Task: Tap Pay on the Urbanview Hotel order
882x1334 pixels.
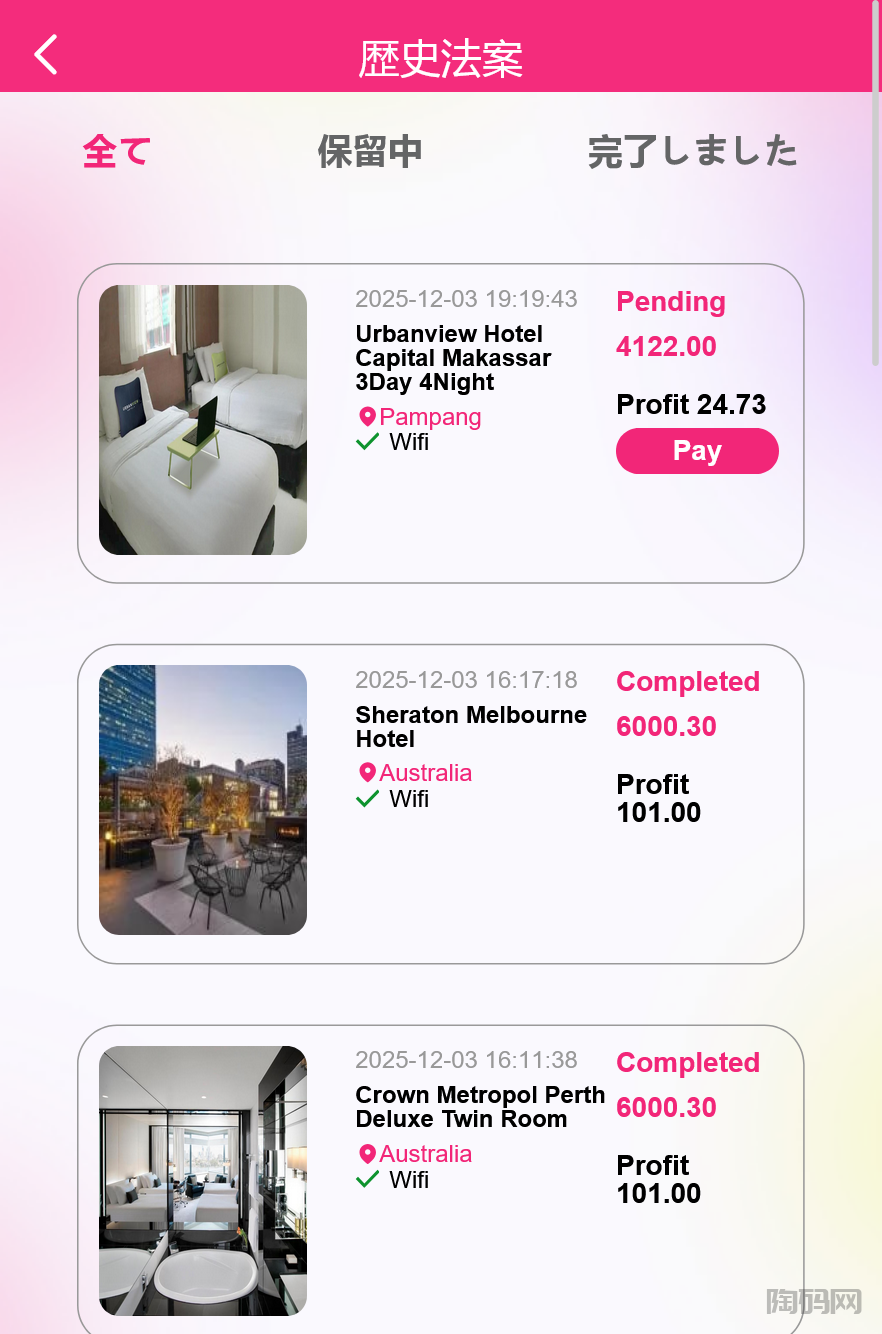Action: click(697, 451)
